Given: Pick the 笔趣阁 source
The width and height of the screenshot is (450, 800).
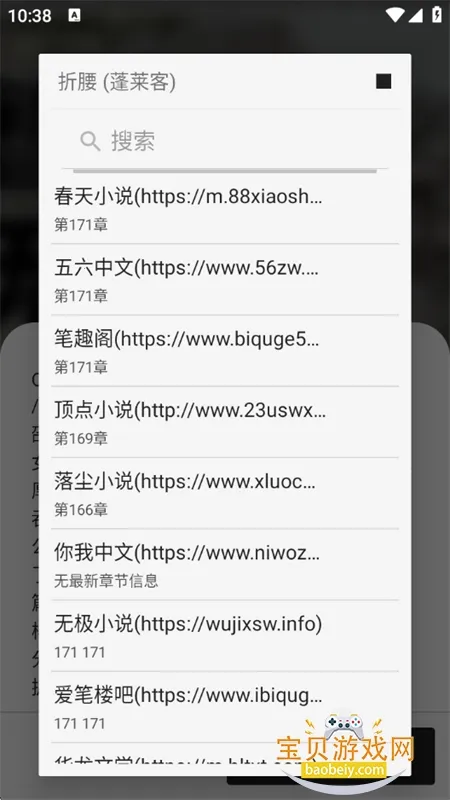Looking at the screenshot, I should pos(224,351).
